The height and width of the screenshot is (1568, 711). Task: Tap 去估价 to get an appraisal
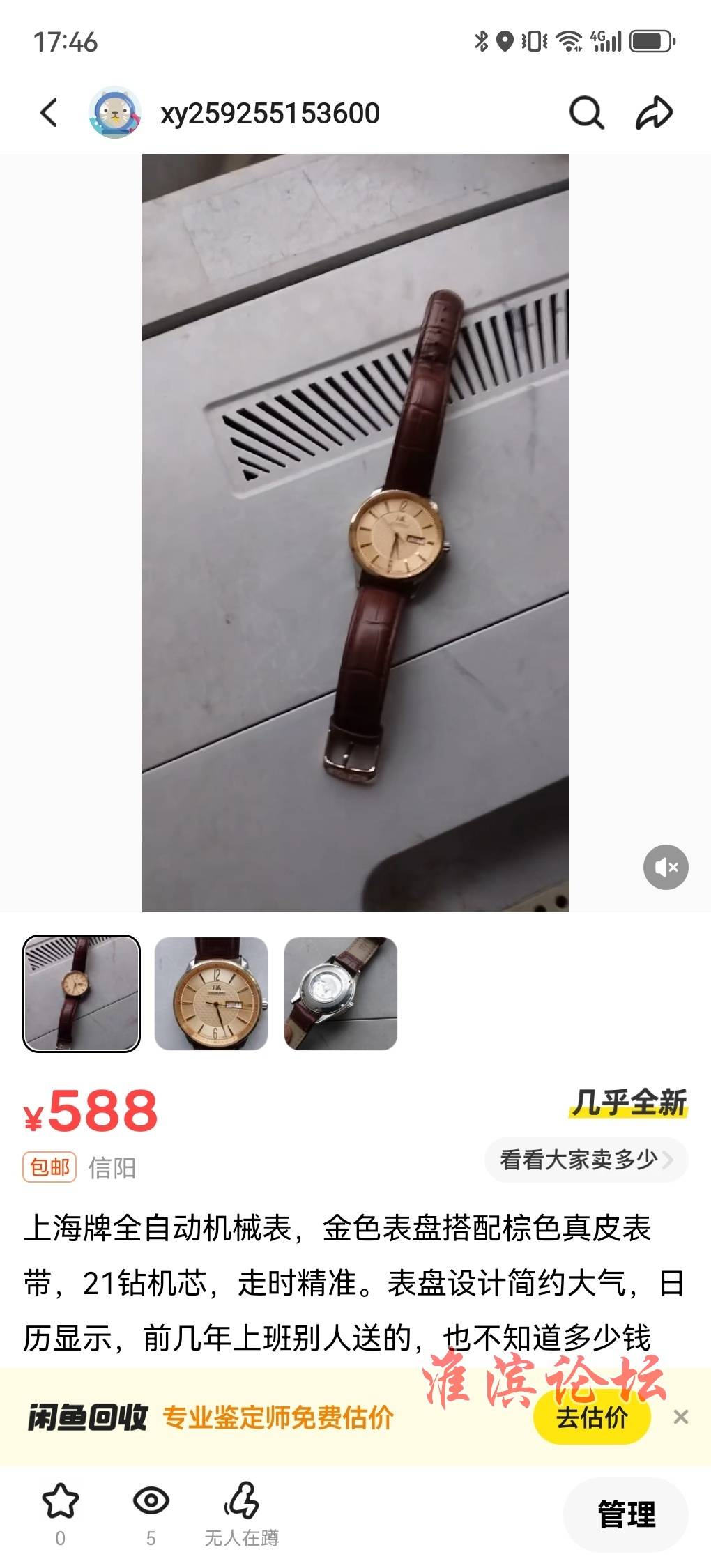(x=591, y=1417)
